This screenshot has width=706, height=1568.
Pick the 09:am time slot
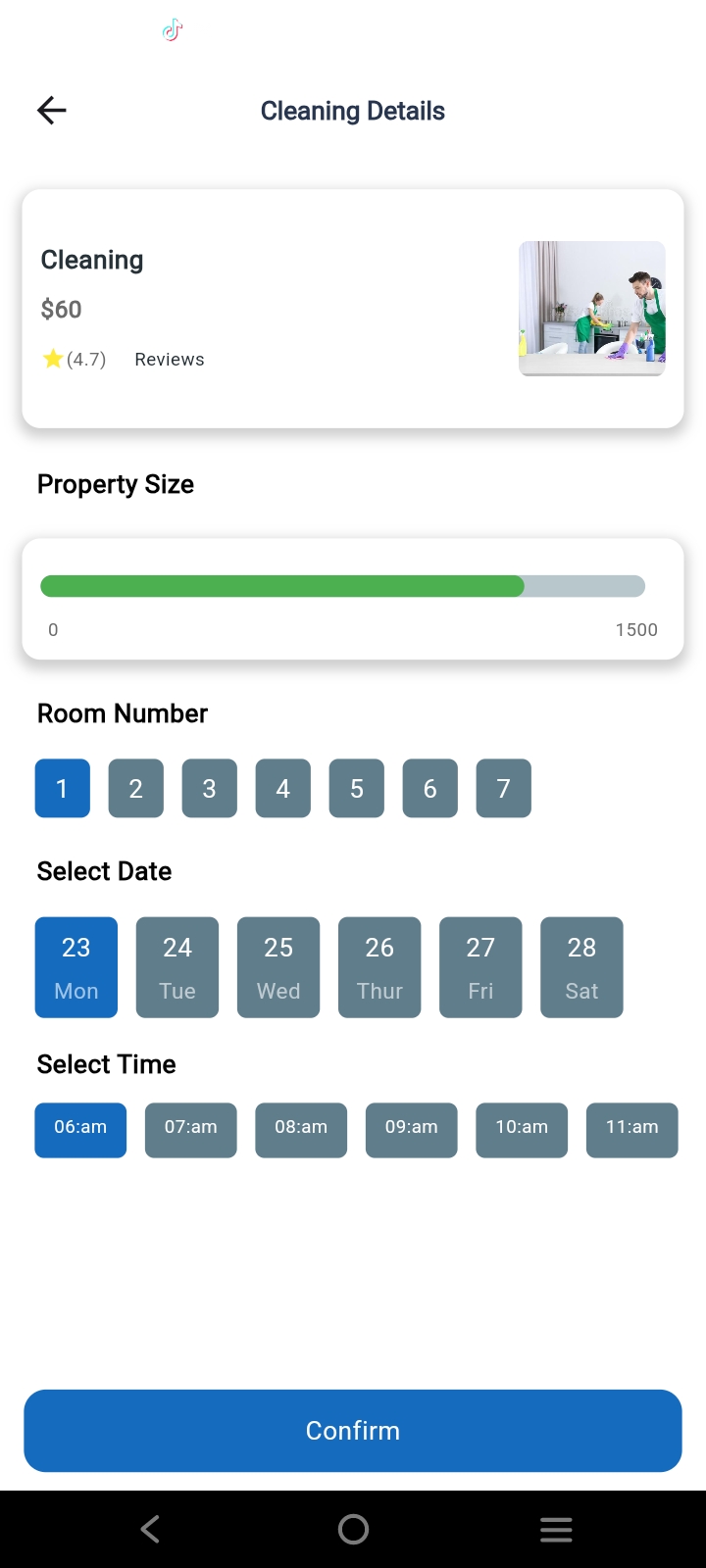click(412, 1130)
